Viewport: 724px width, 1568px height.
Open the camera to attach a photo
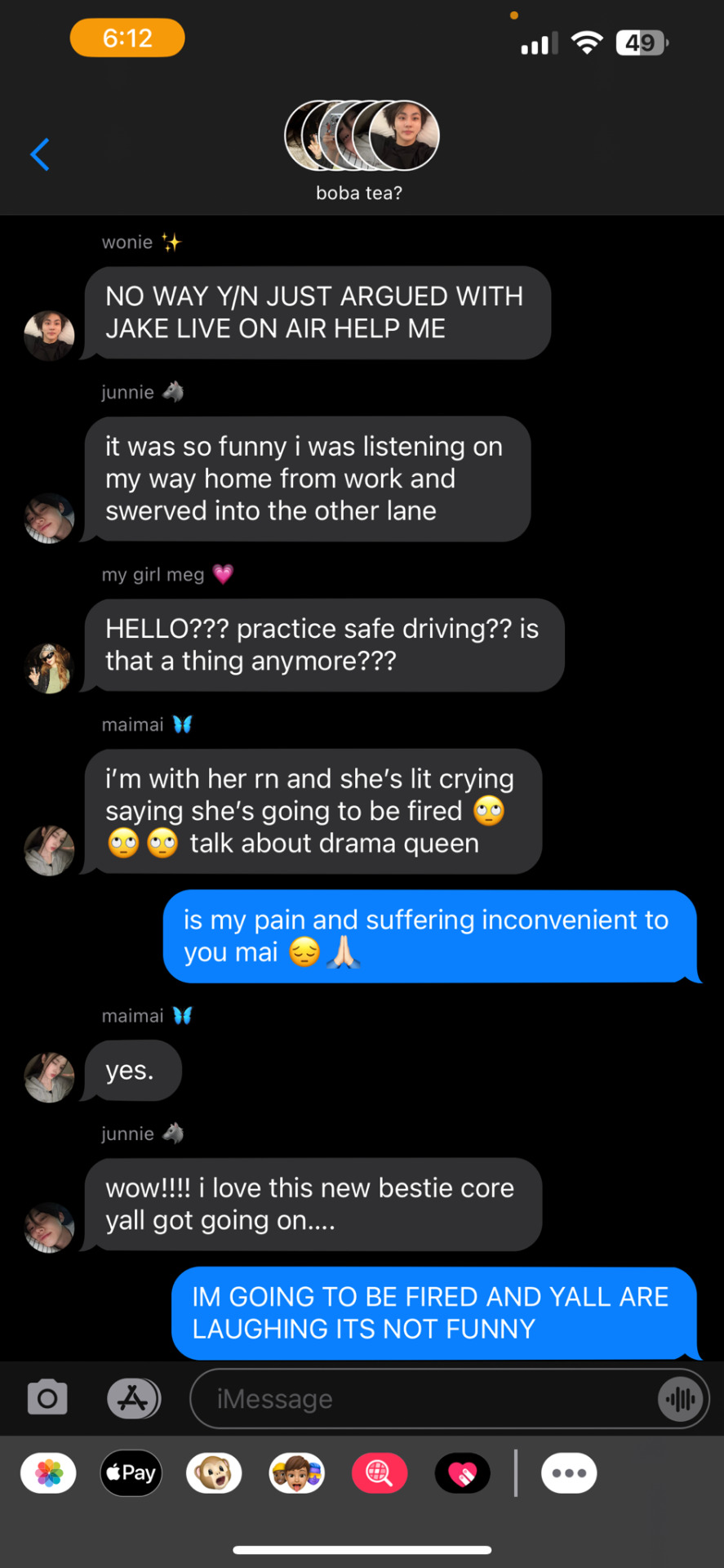coord(47,1398)
